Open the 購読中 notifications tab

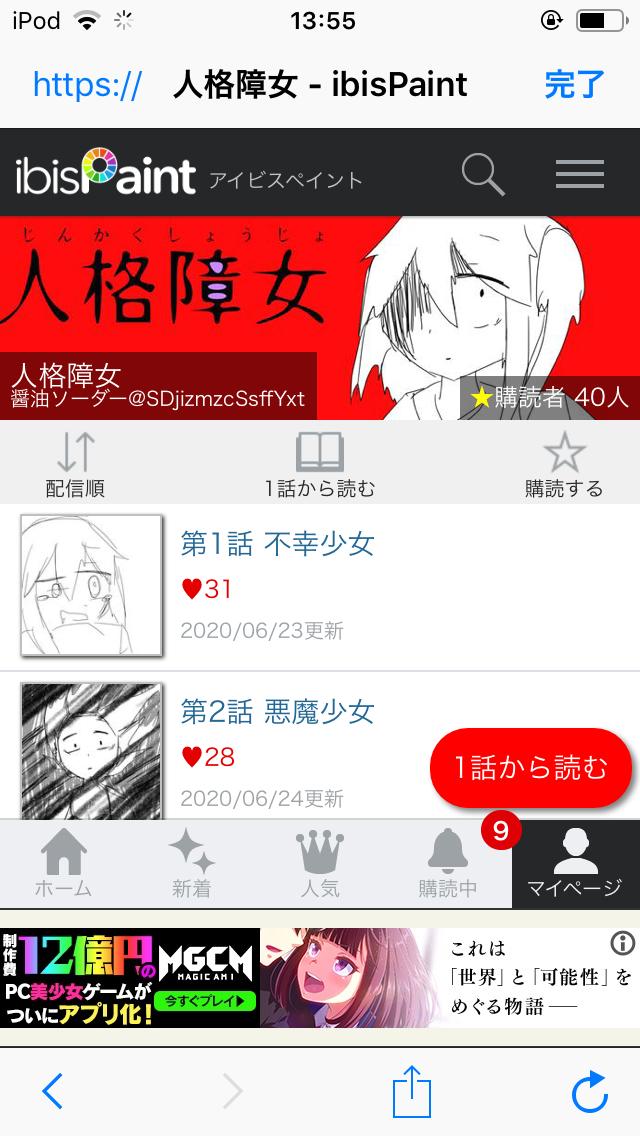(x=448, y=864)
